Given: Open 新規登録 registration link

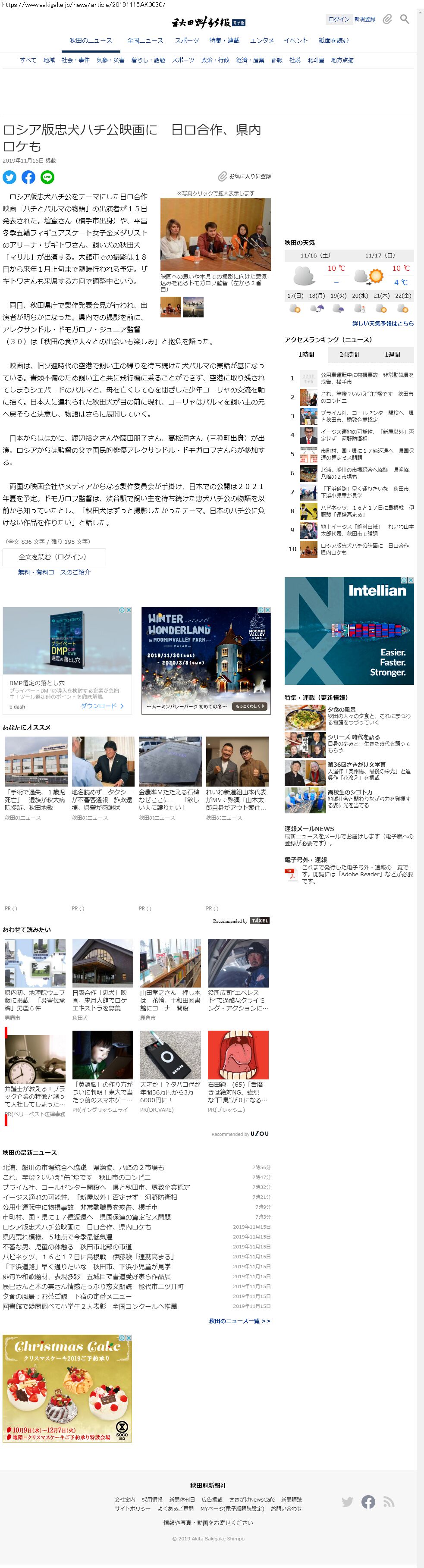Looking at the screenshot, I should tap(364, 19).
